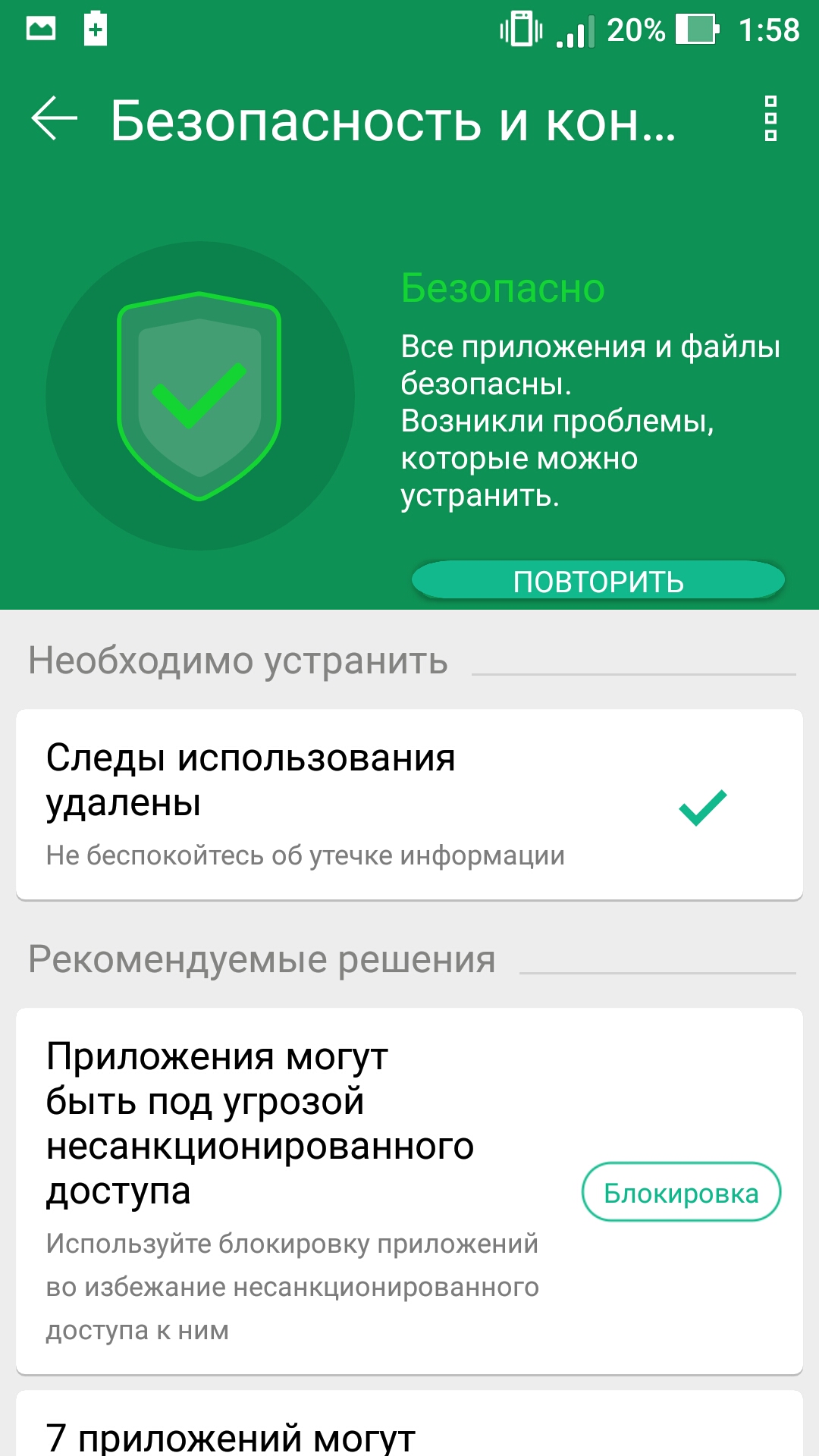Image resolution: width=819 pixels, height=1456 pixels.
Task: Open the three-dot overflow menu
Action: click(x=770, y=118)
